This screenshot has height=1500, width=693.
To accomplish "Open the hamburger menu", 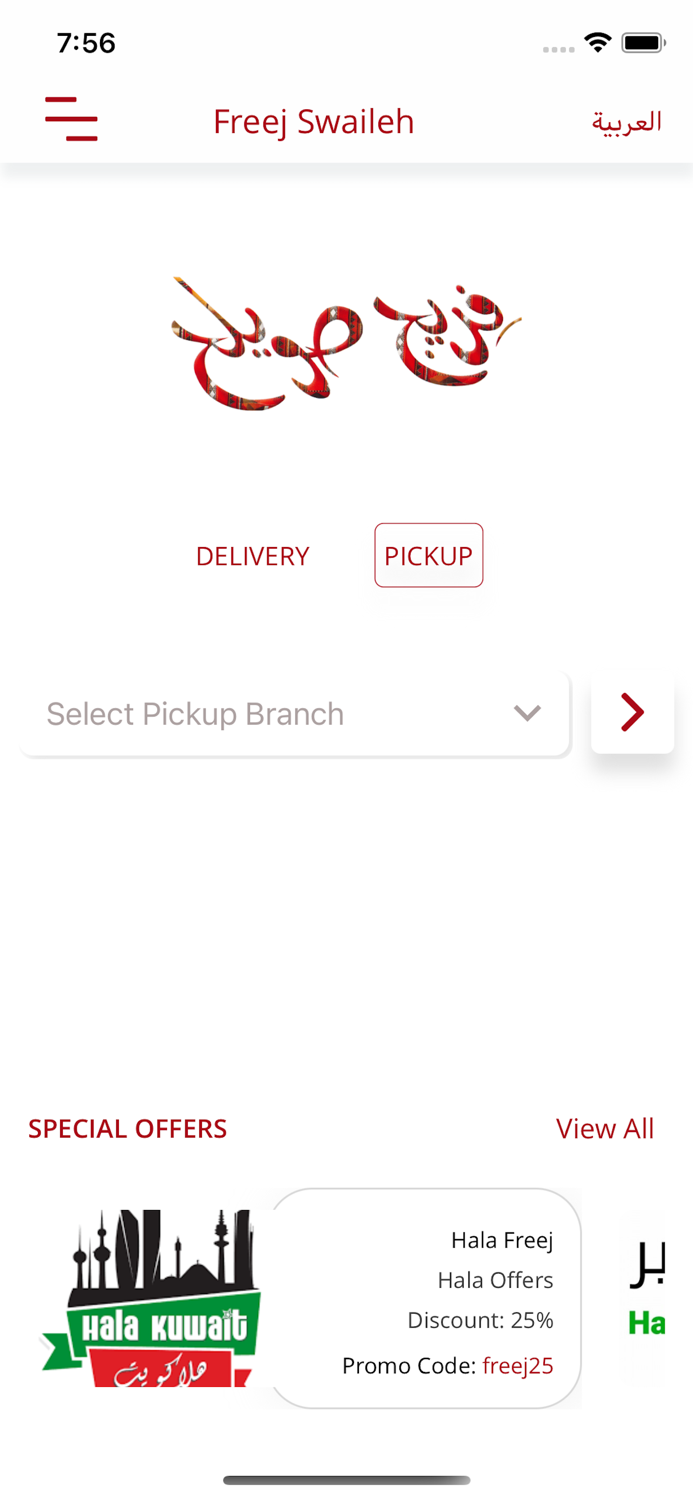I will (71, 120).
